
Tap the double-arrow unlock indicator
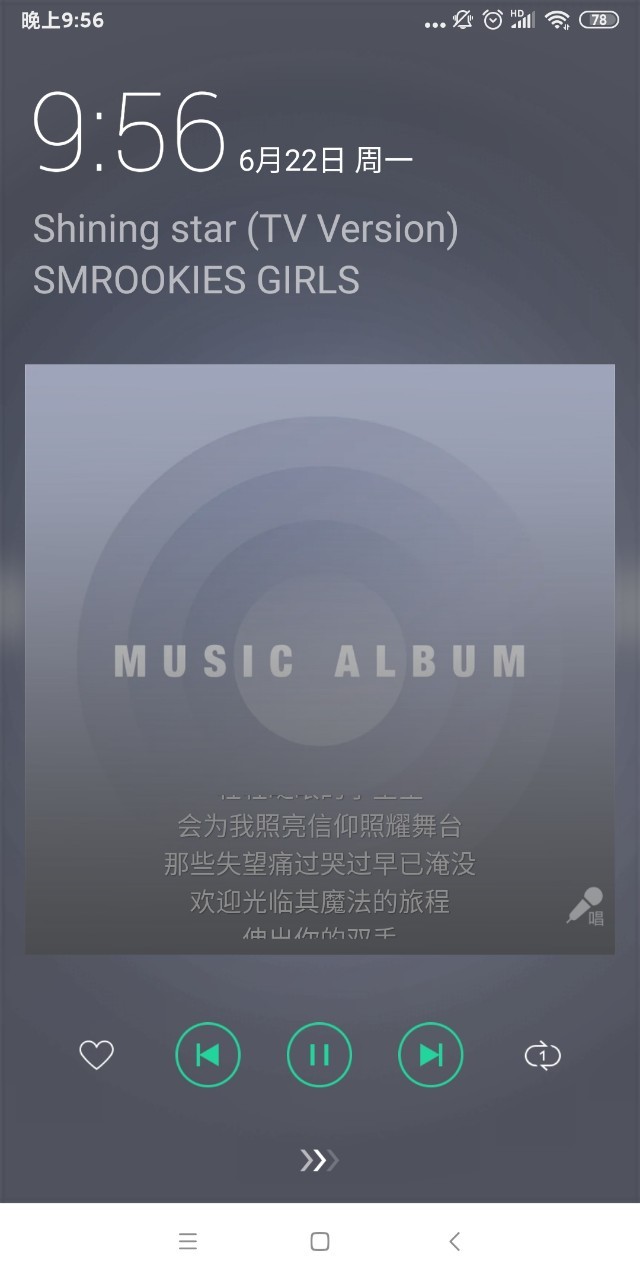(x=320, y=1160)
